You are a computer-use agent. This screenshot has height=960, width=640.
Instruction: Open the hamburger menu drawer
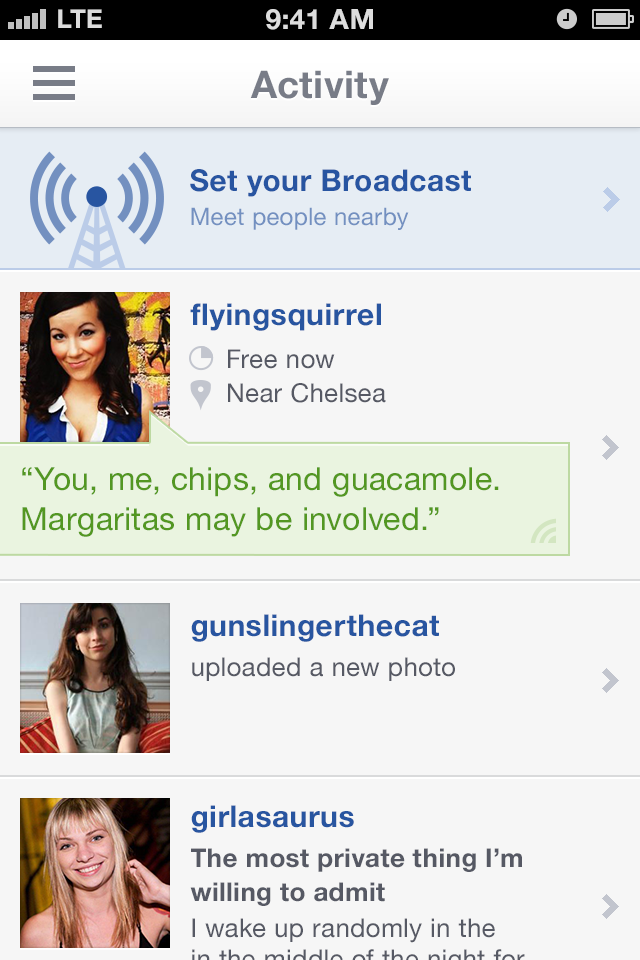tap(54, 84)
